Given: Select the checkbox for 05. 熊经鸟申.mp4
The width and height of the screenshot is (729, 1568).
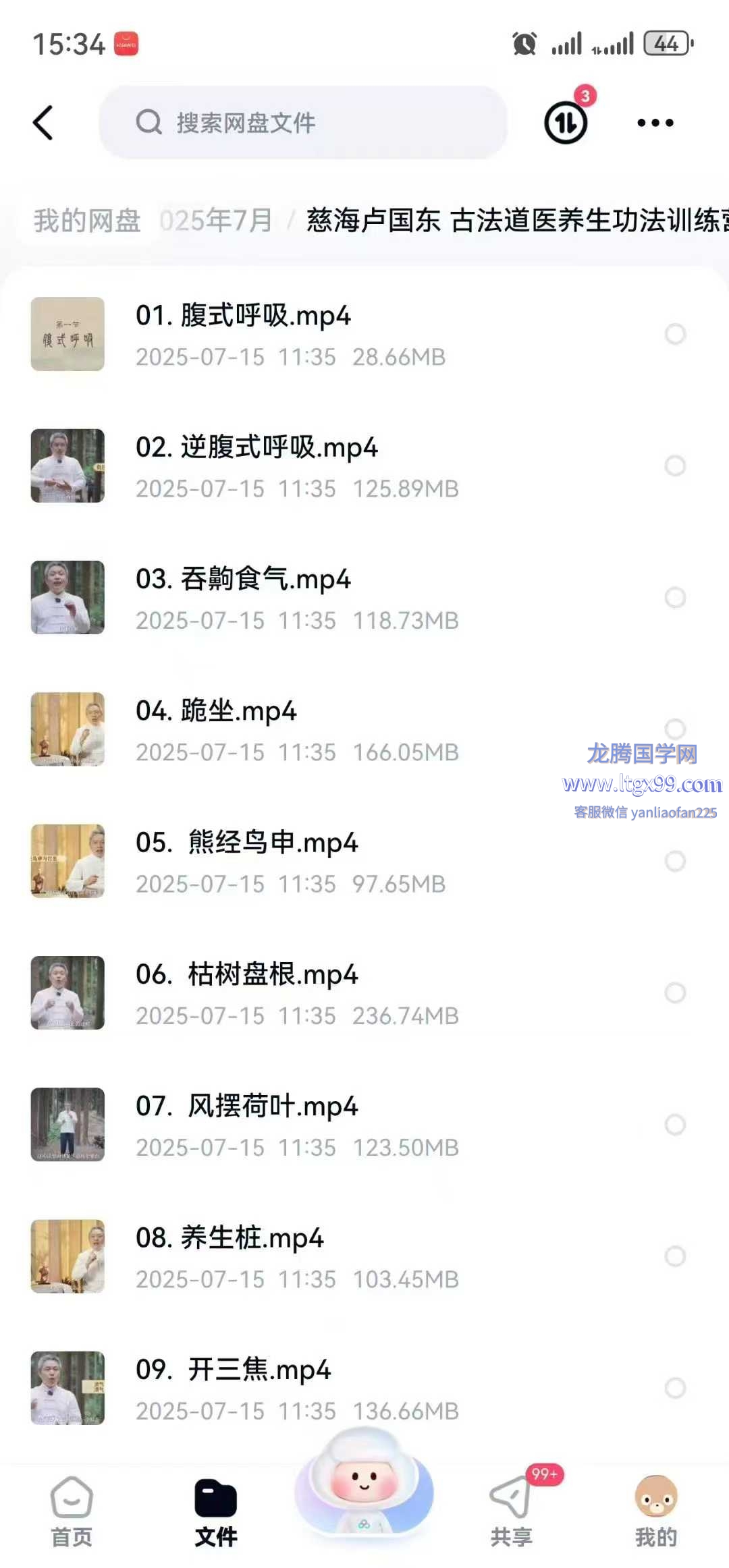Looking at the screenshot, I should pos(675,861).
